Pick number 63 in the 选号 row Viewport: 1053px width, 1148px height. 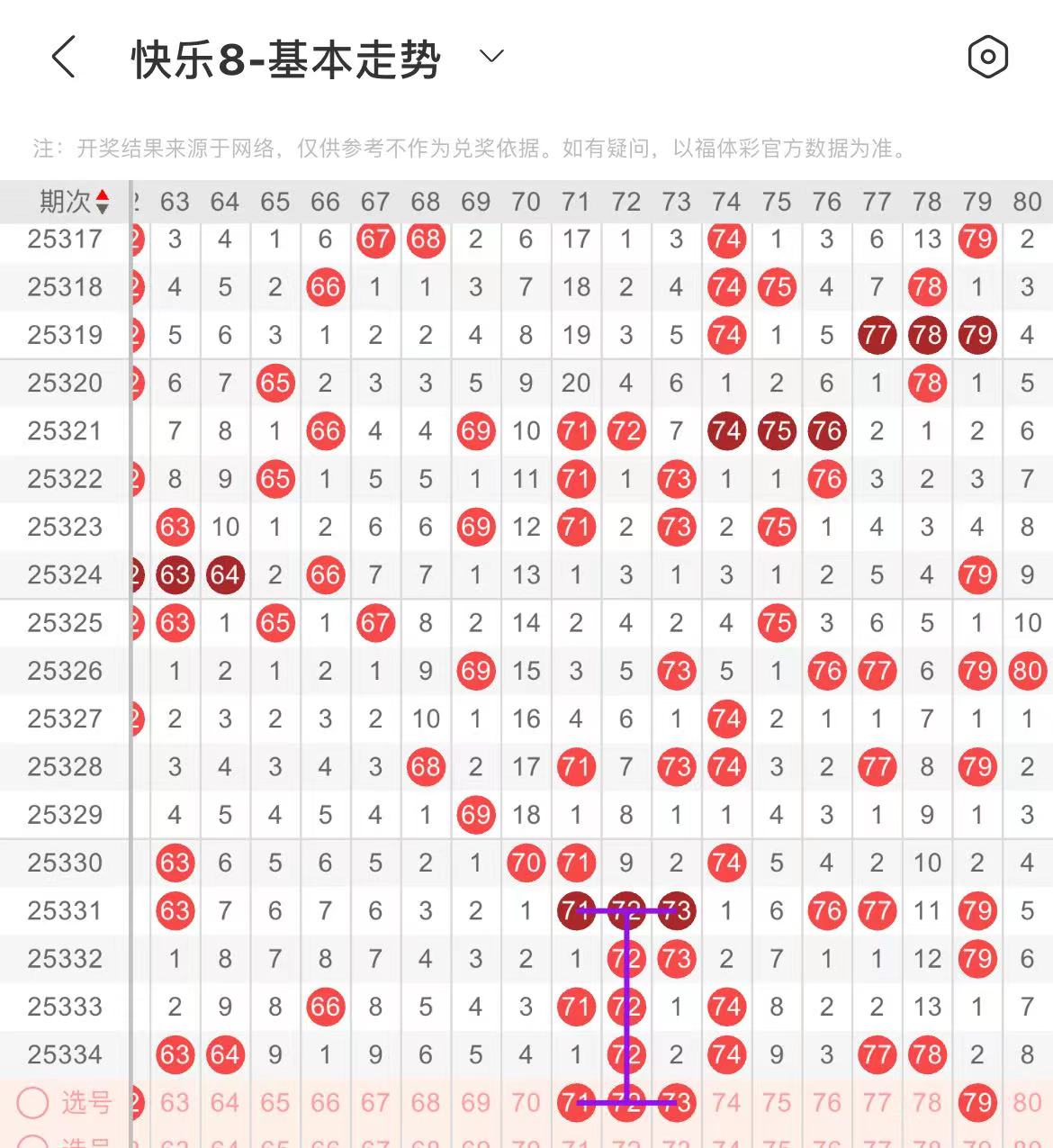pos(175,1102)
